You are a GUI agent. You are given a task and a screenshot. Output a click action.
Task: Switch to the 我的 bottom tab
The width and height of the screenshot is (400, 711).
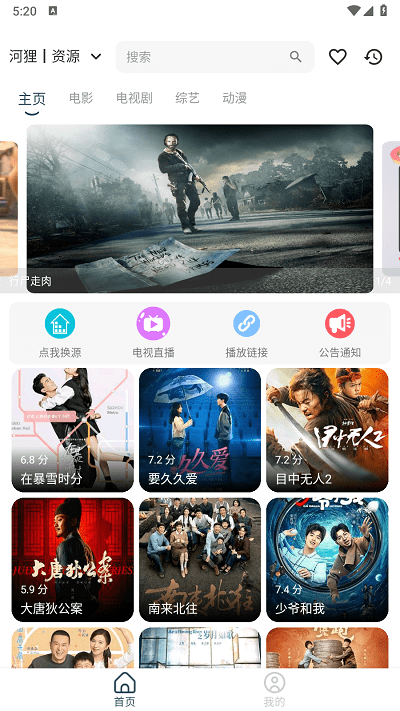(x=274, y=690)
